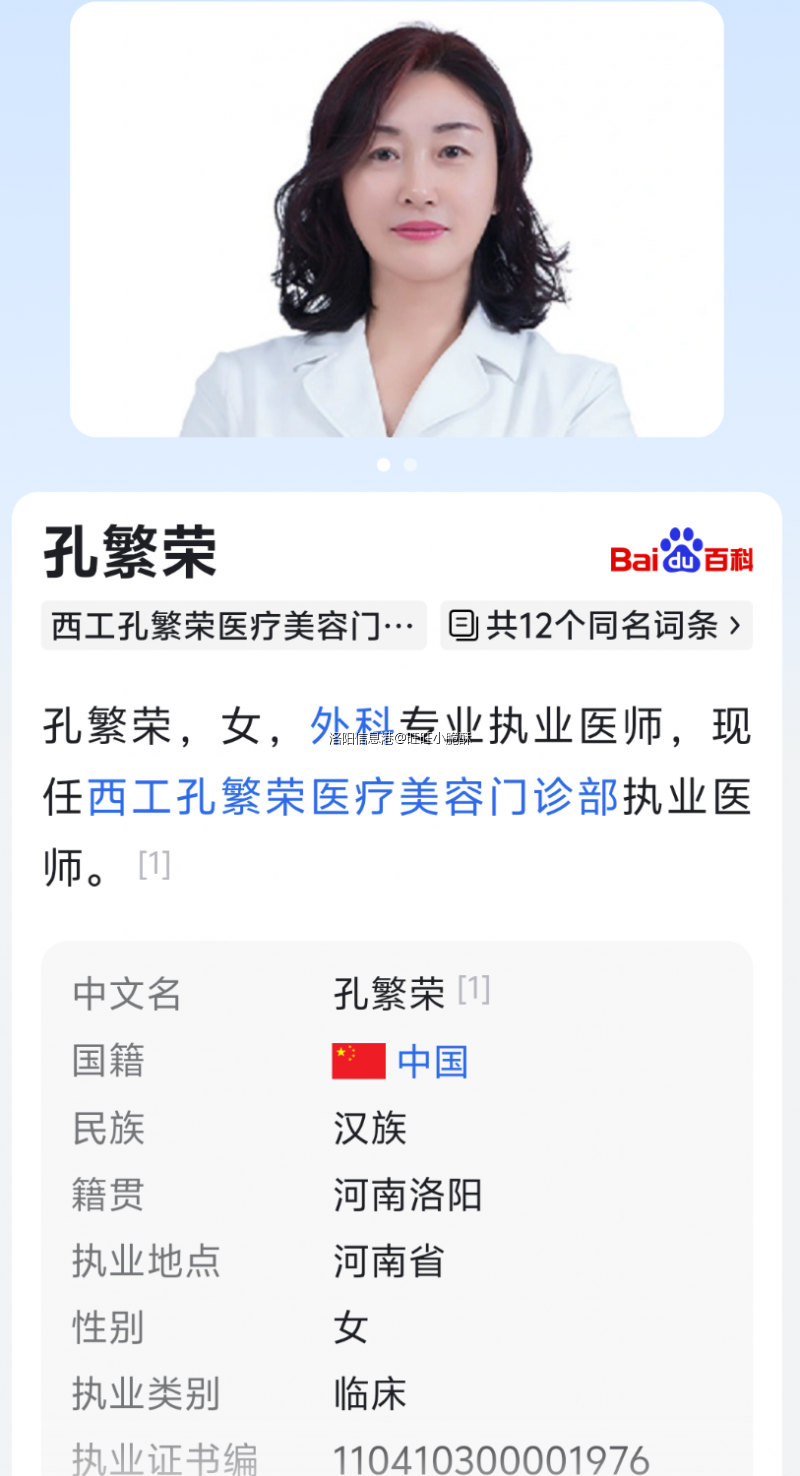View 共12个同名词条 entries
Viewport: 800px width, 1476px height.
(596, 626)
